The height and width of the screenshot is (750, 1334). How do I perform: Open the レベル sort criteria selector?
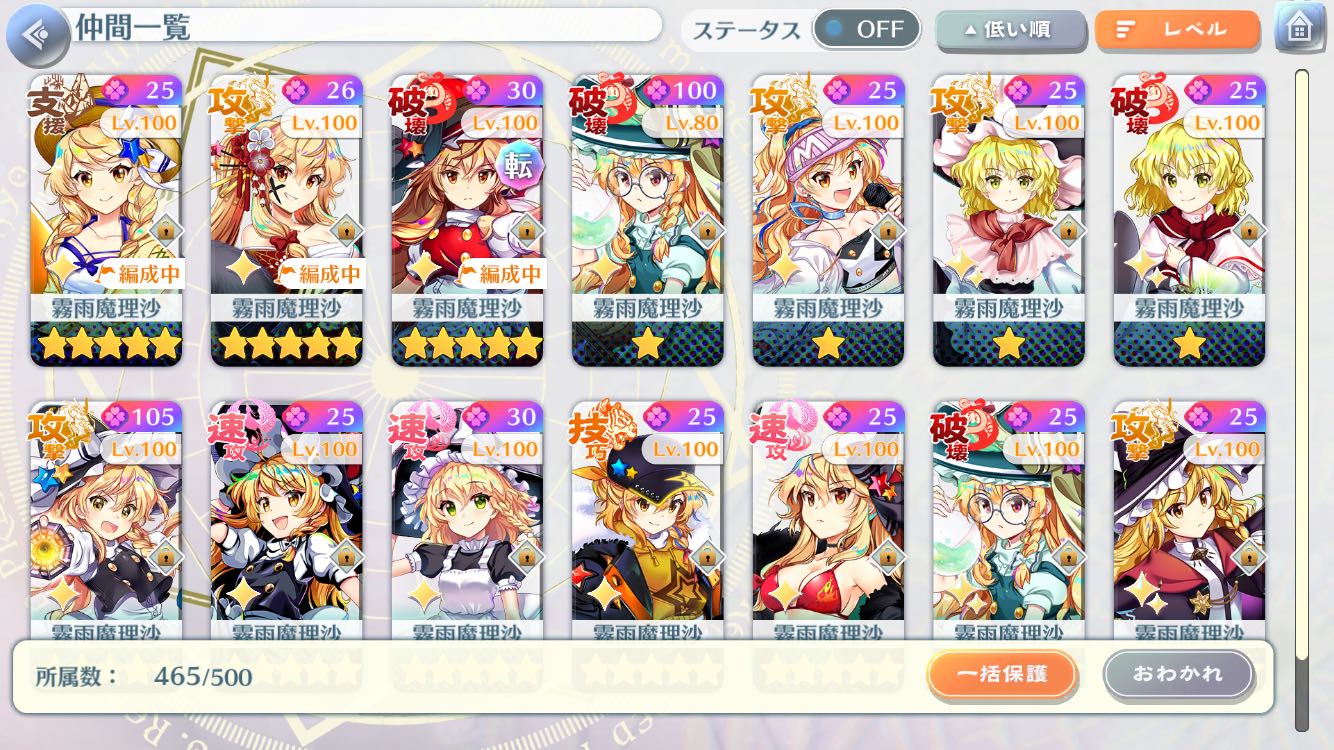point(1177,30)
